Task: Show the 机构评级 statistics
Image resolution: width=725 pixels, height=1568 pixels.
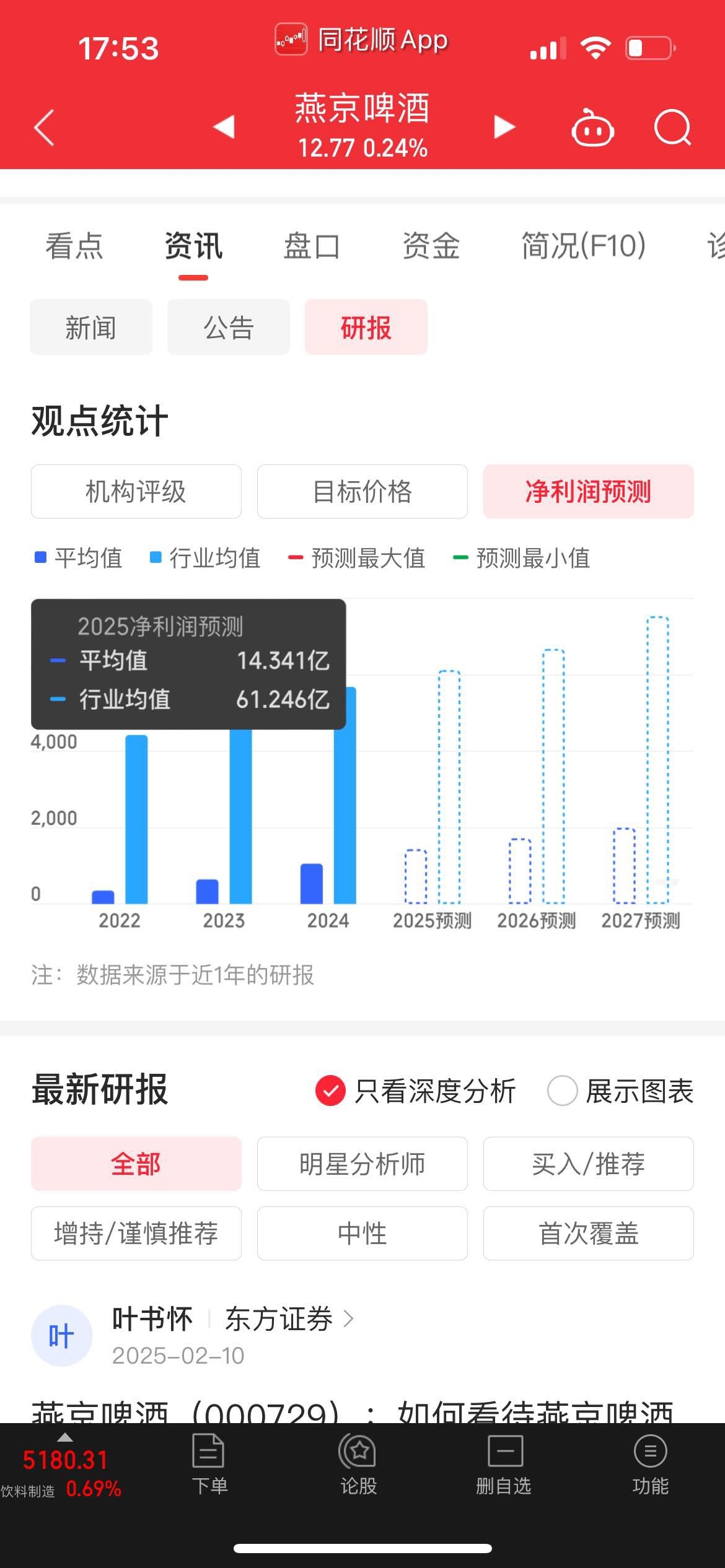Action: click(x=136, y=492)
